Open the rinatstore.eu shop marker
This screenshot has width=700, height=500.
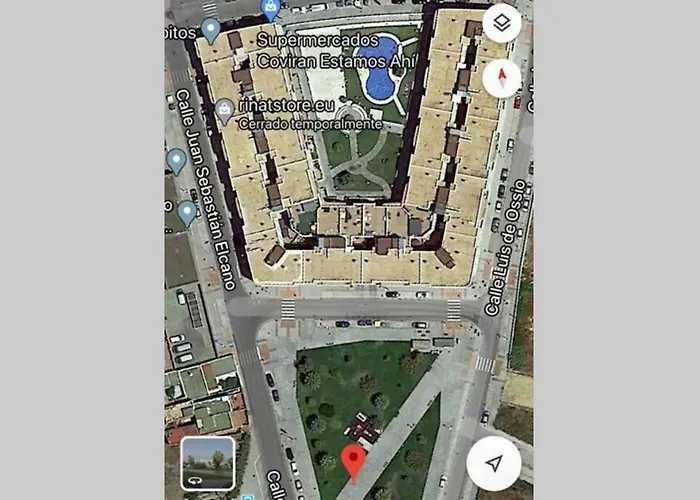225,108
